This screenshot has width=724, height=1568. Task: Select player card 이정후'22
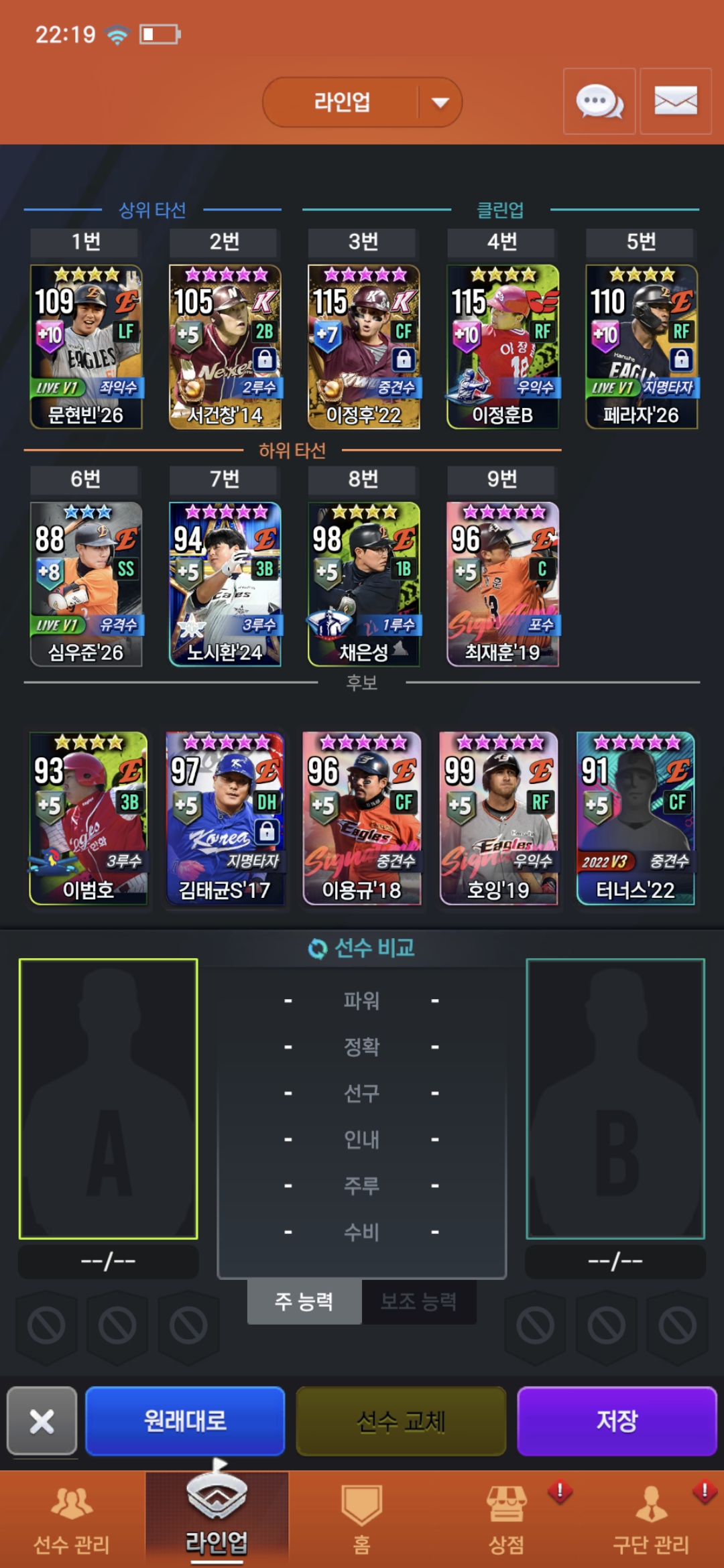click(x=363, y=346)
